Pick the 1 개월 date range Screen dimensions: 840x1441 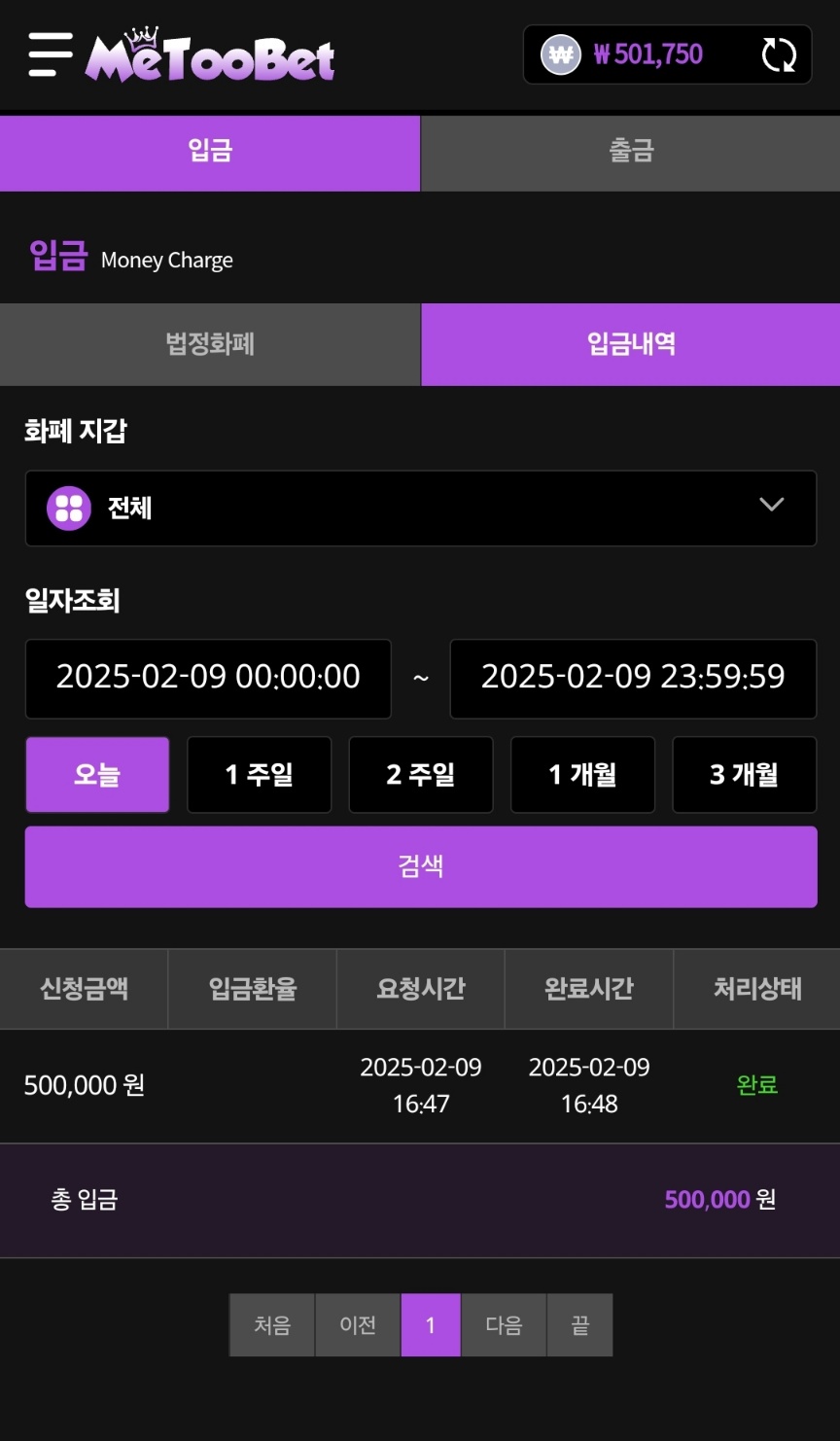[x=582, y=775]
